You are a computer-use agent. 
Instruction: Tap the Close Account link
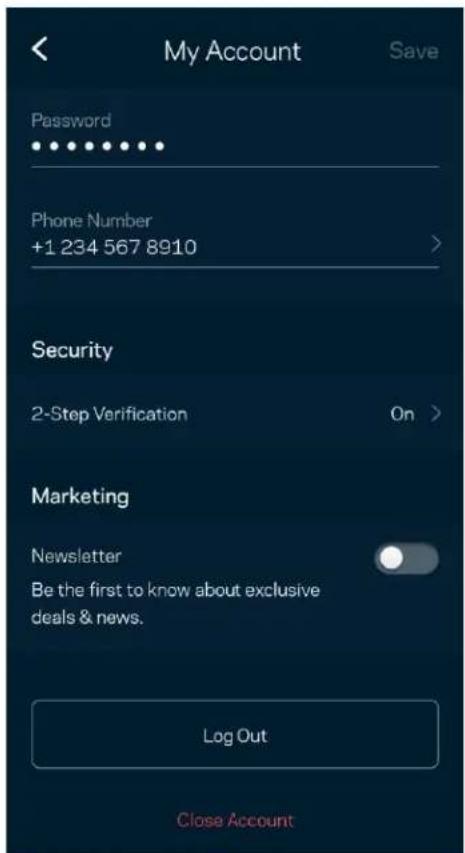tap(235, 820)
